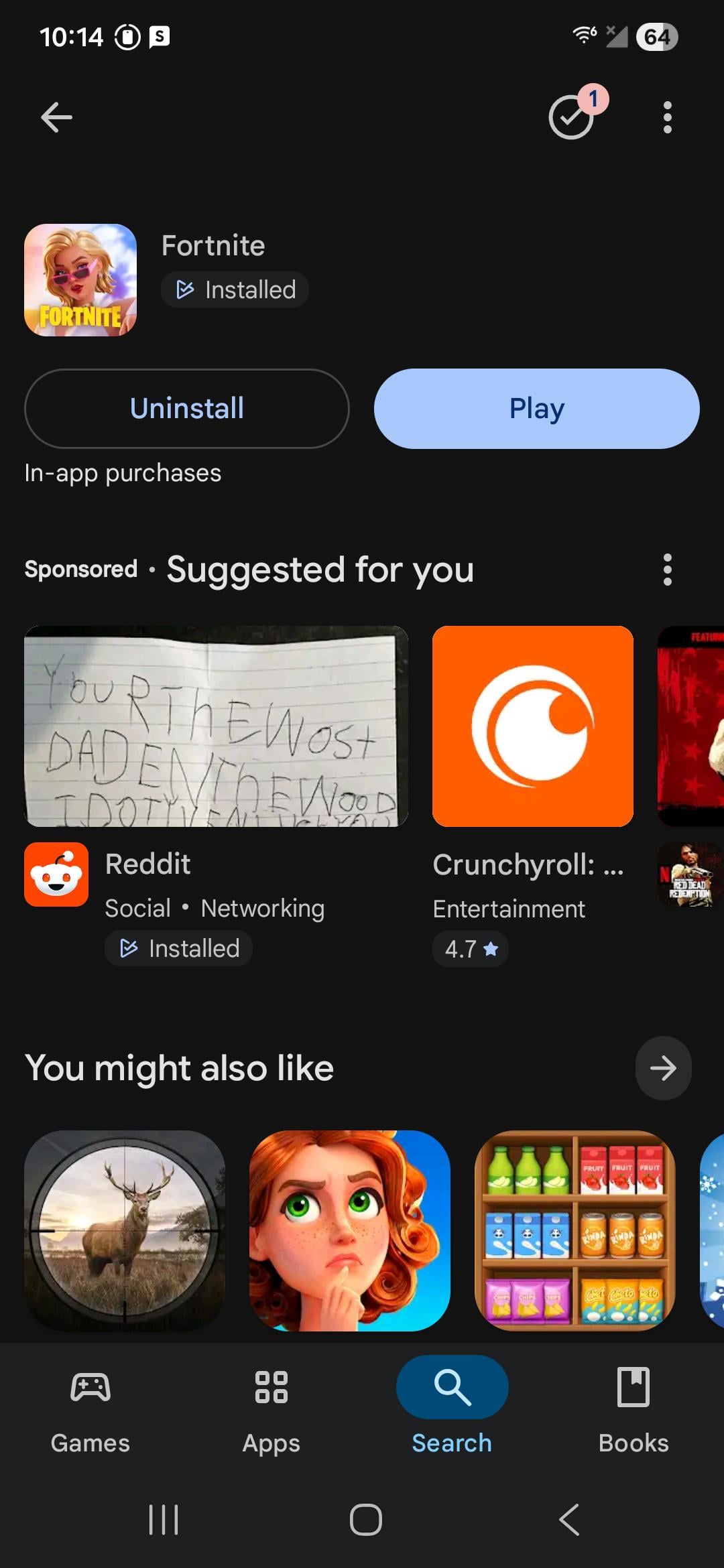724x1568 pixels.
Task: Open the Reddit sponsored app card
Action: [216, 795]
